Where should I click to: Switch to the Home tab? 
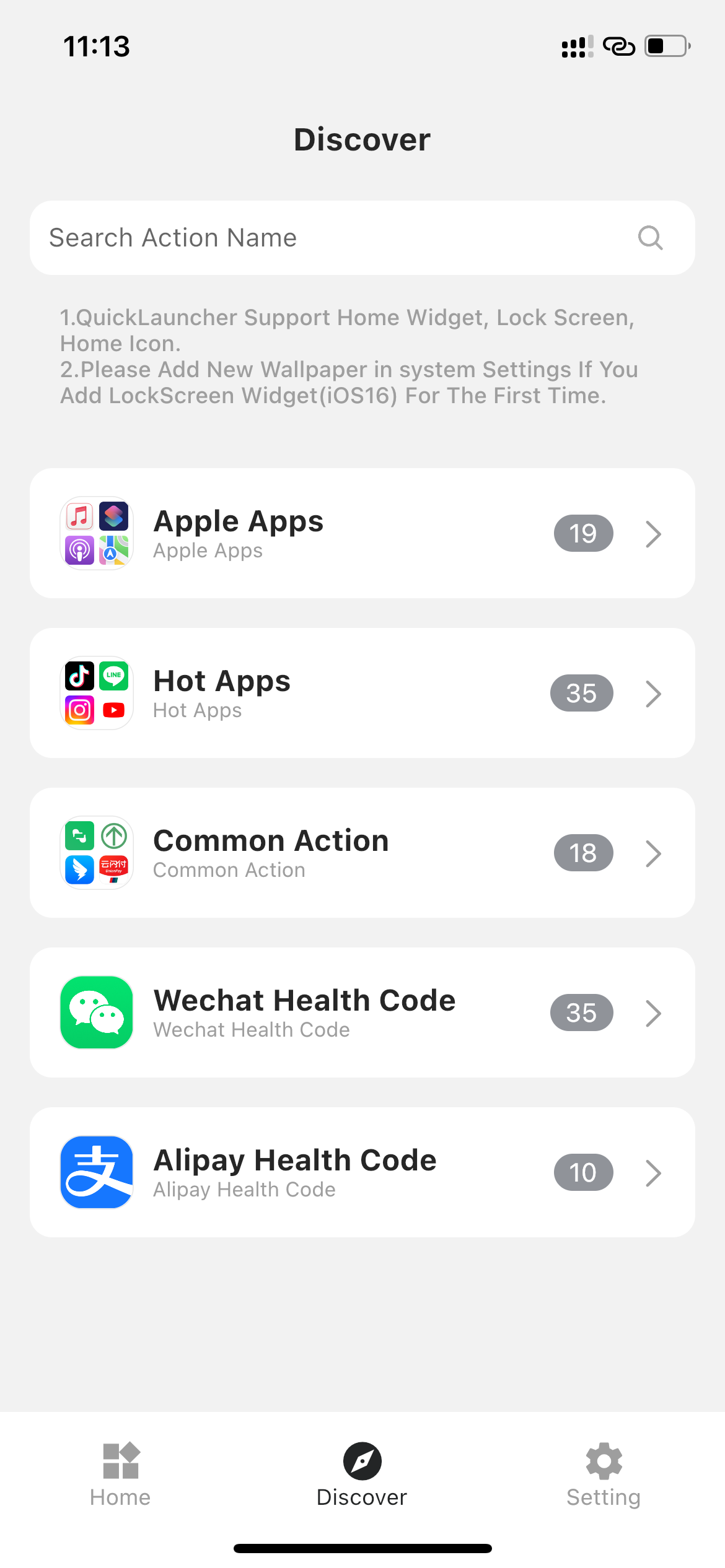click(120, 1474)
